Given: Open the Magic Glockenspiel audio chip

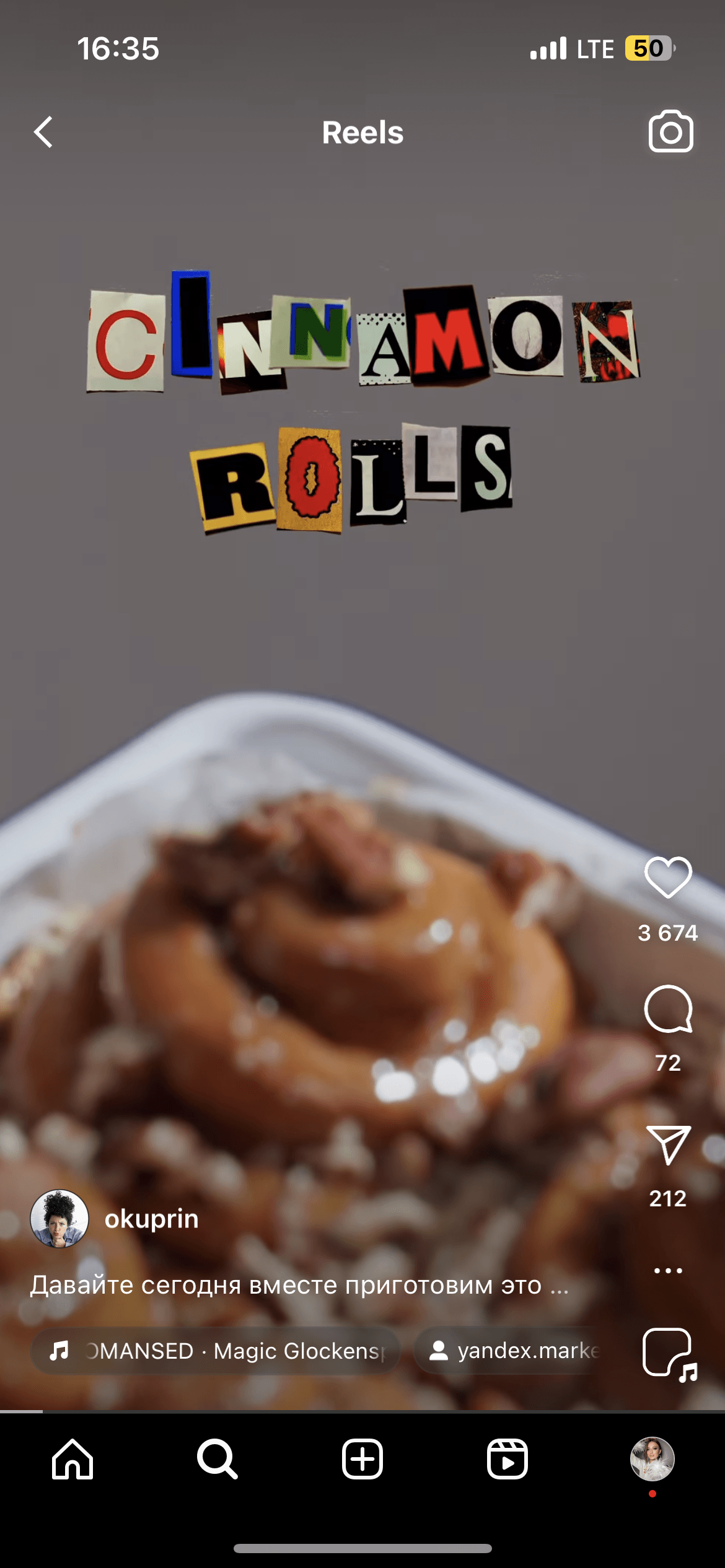Looking at the screenshot, I should 217,1351.
